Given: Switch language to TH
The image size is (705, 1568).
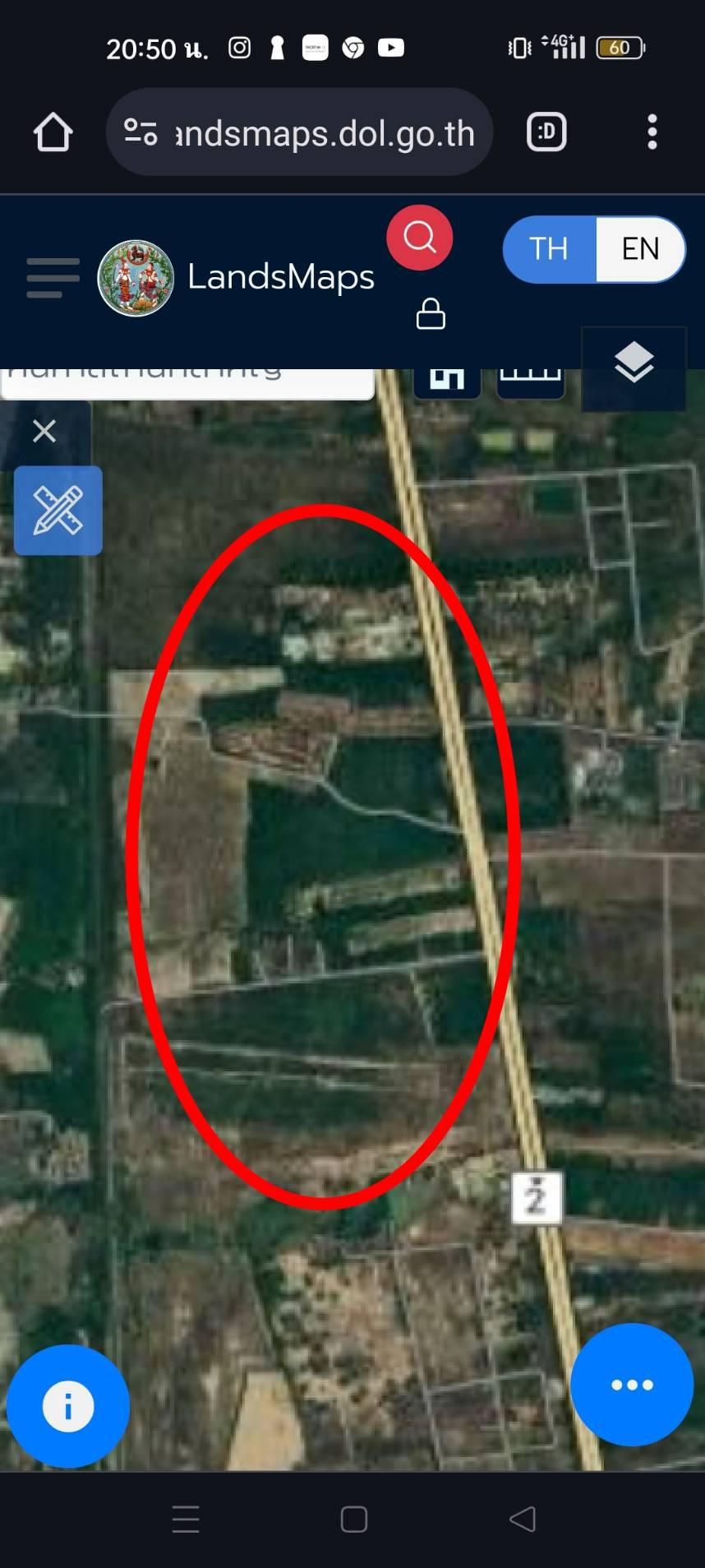Looking at the screenshot, I should pos(549,249).
